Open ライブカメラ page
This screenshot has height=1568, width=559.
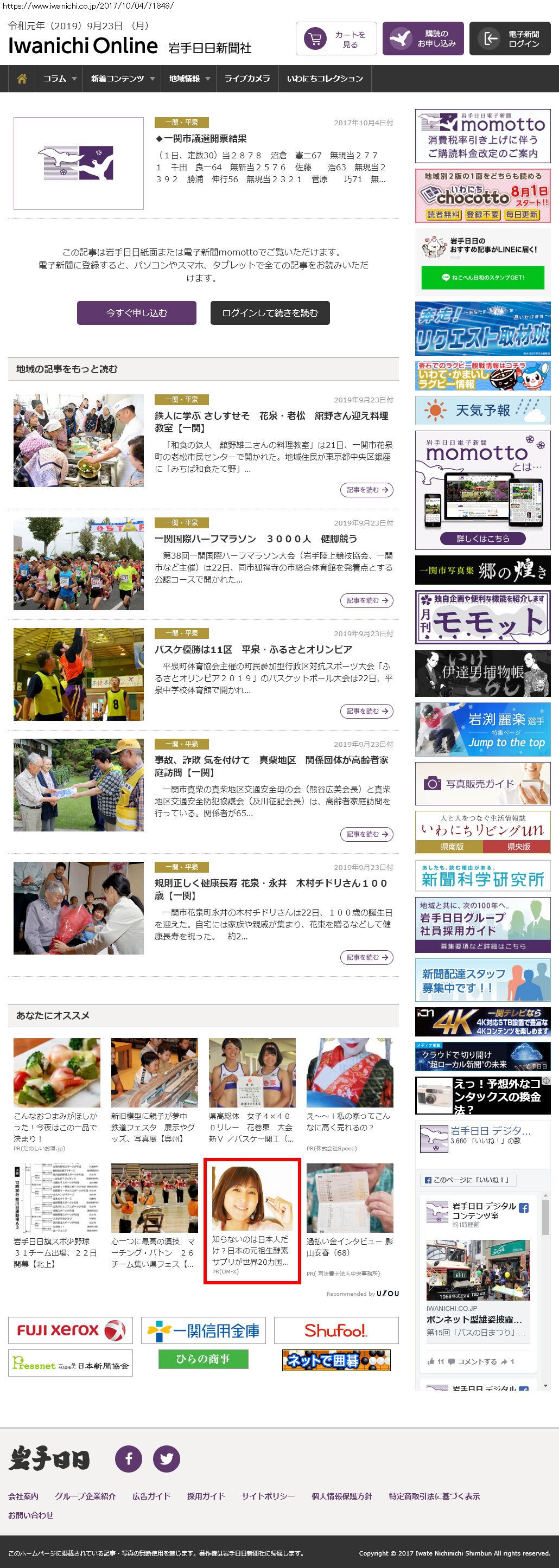[x=247, y=79]
